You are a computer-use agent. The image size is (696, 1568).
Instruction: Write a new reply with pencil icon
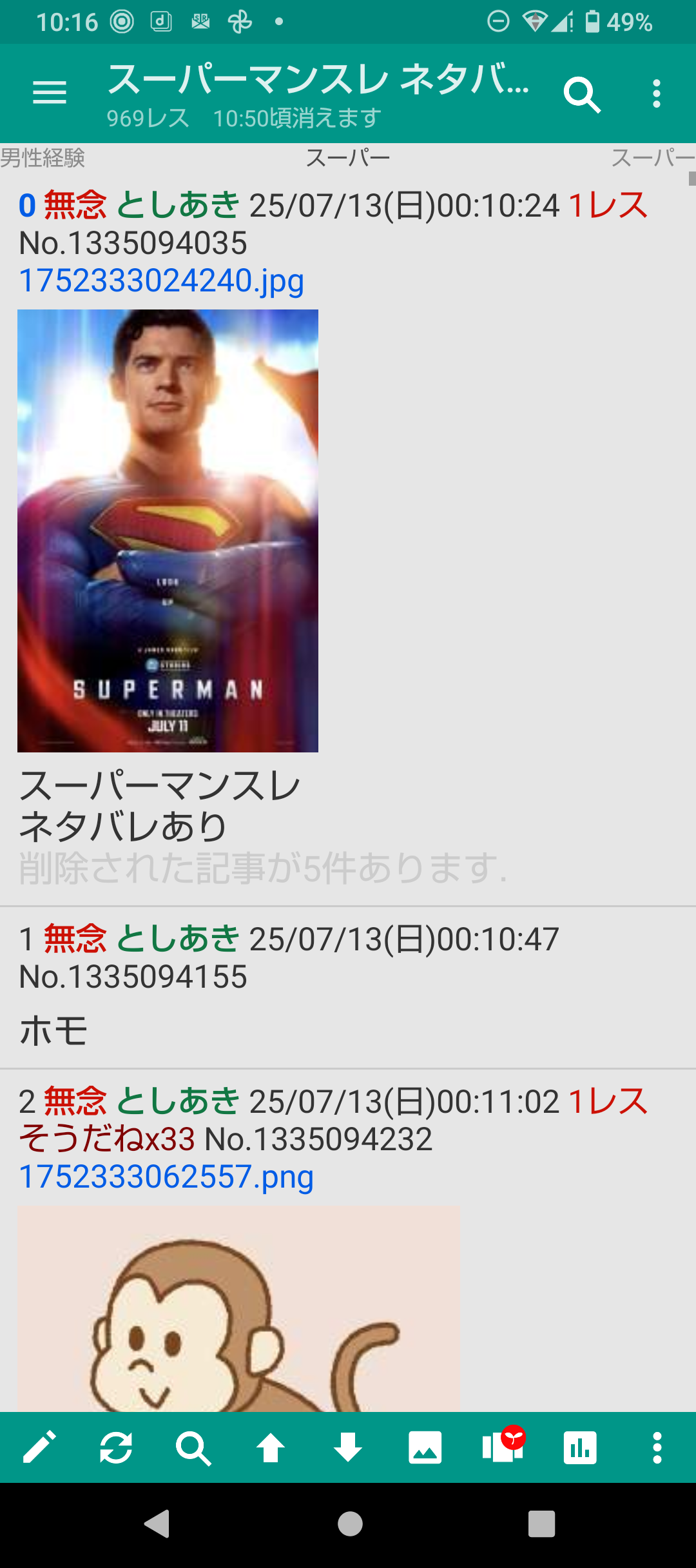[39, 1447]
